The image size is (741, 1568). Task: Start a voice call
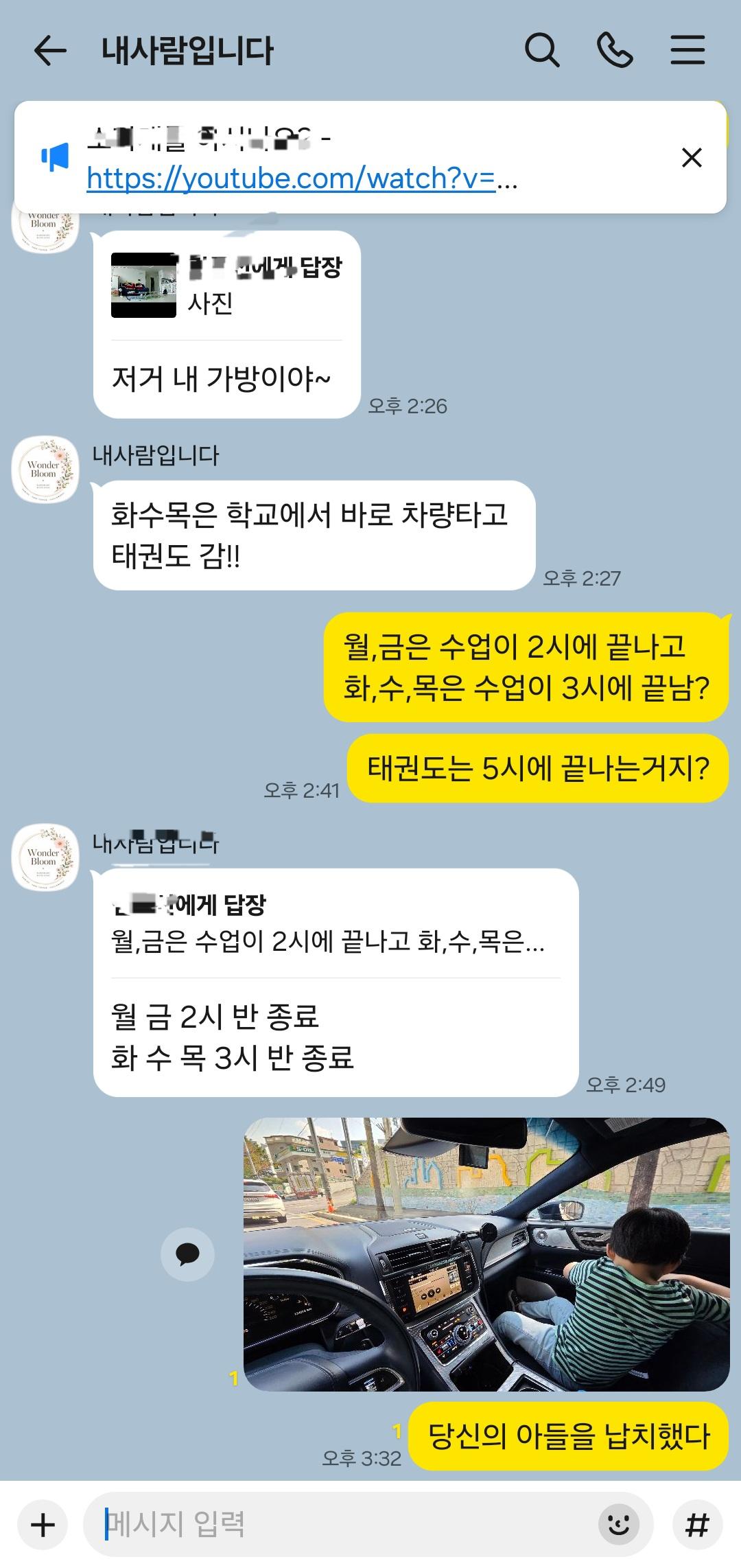pos(615,50)
